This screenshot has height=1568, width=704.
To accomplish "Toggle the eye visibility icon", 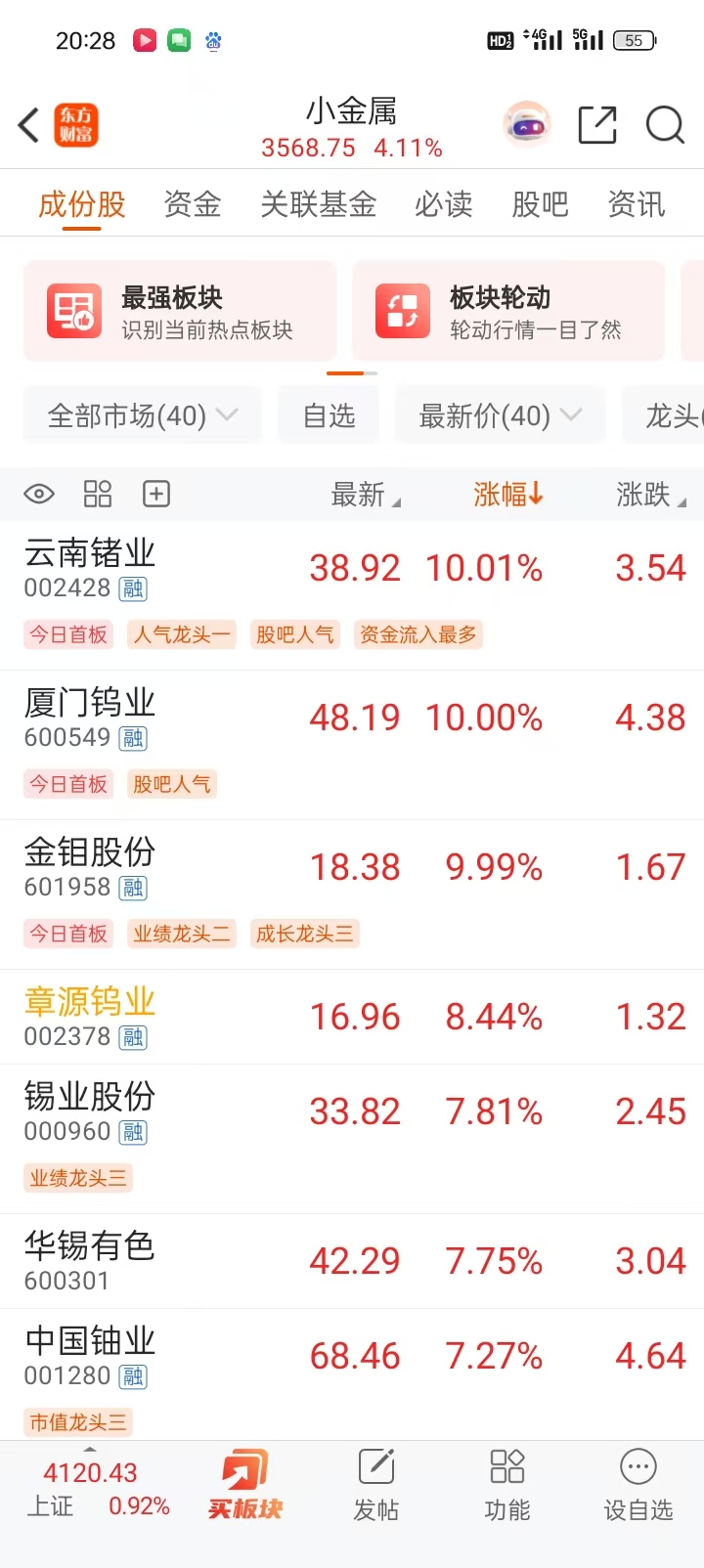I will pyautogui.click(x=39, y=494).
